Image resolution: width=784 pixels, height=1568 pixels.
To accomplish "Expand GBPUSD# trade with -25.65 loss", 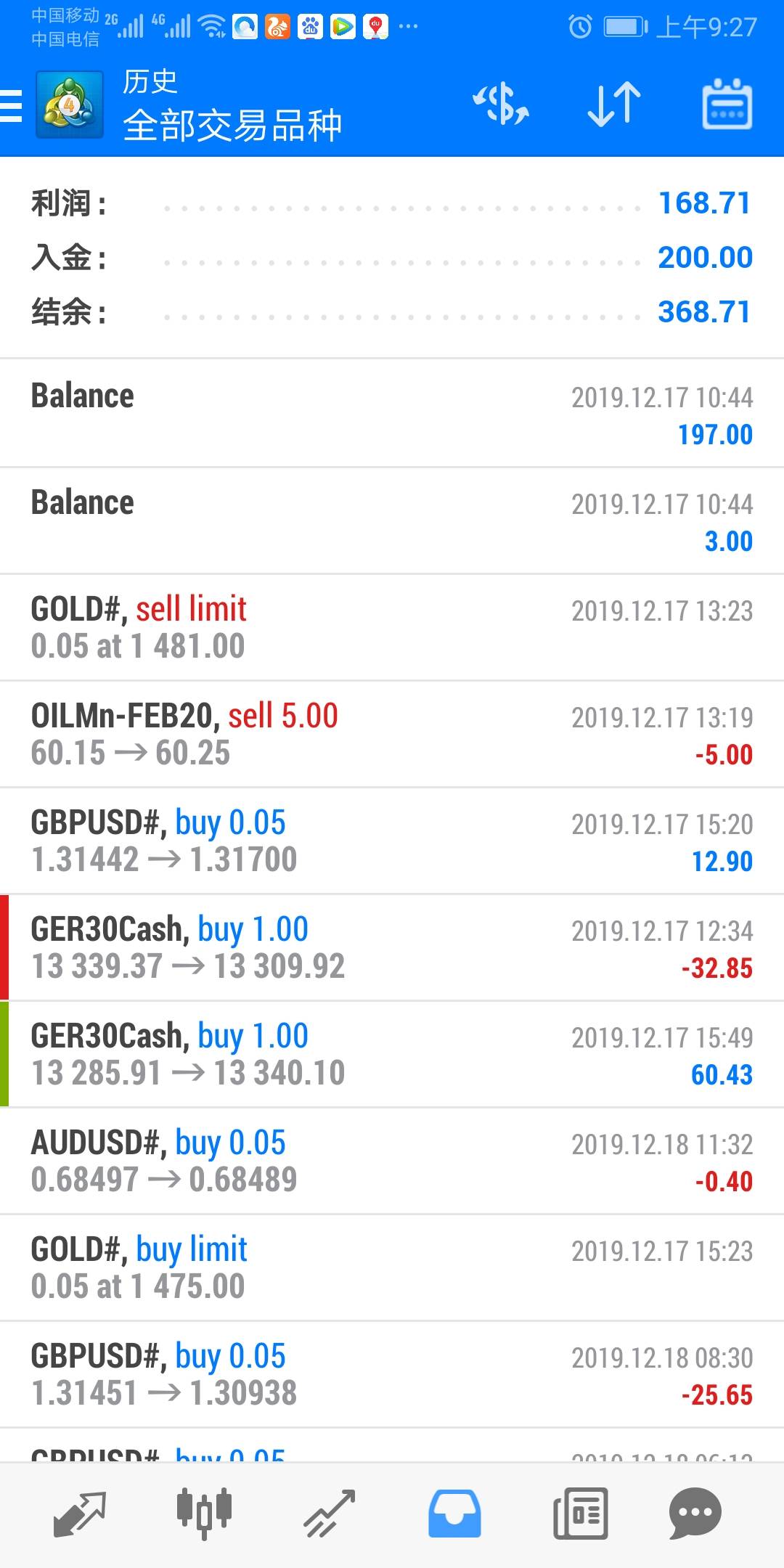I will point(392,1375).
